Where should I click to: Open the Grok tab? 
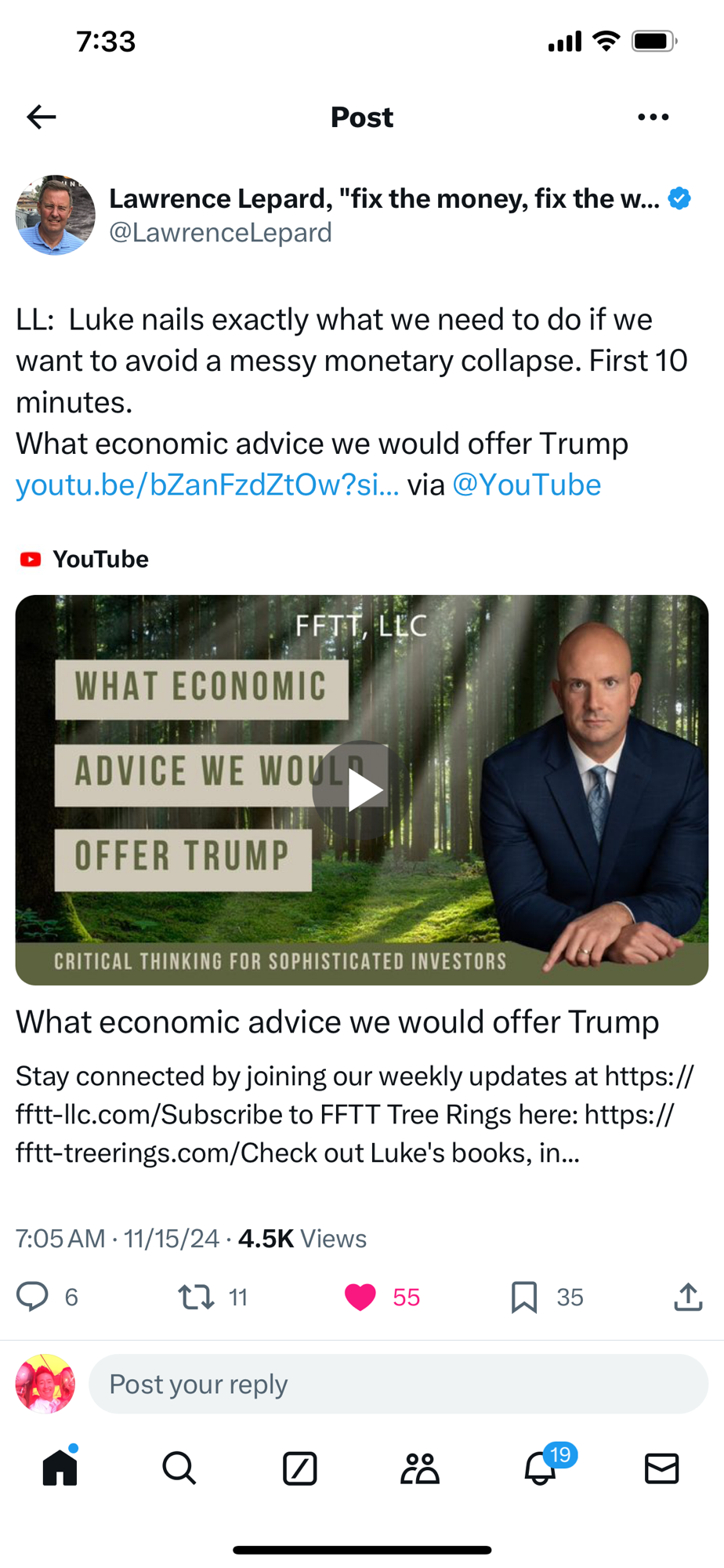tap(300, 1468)
